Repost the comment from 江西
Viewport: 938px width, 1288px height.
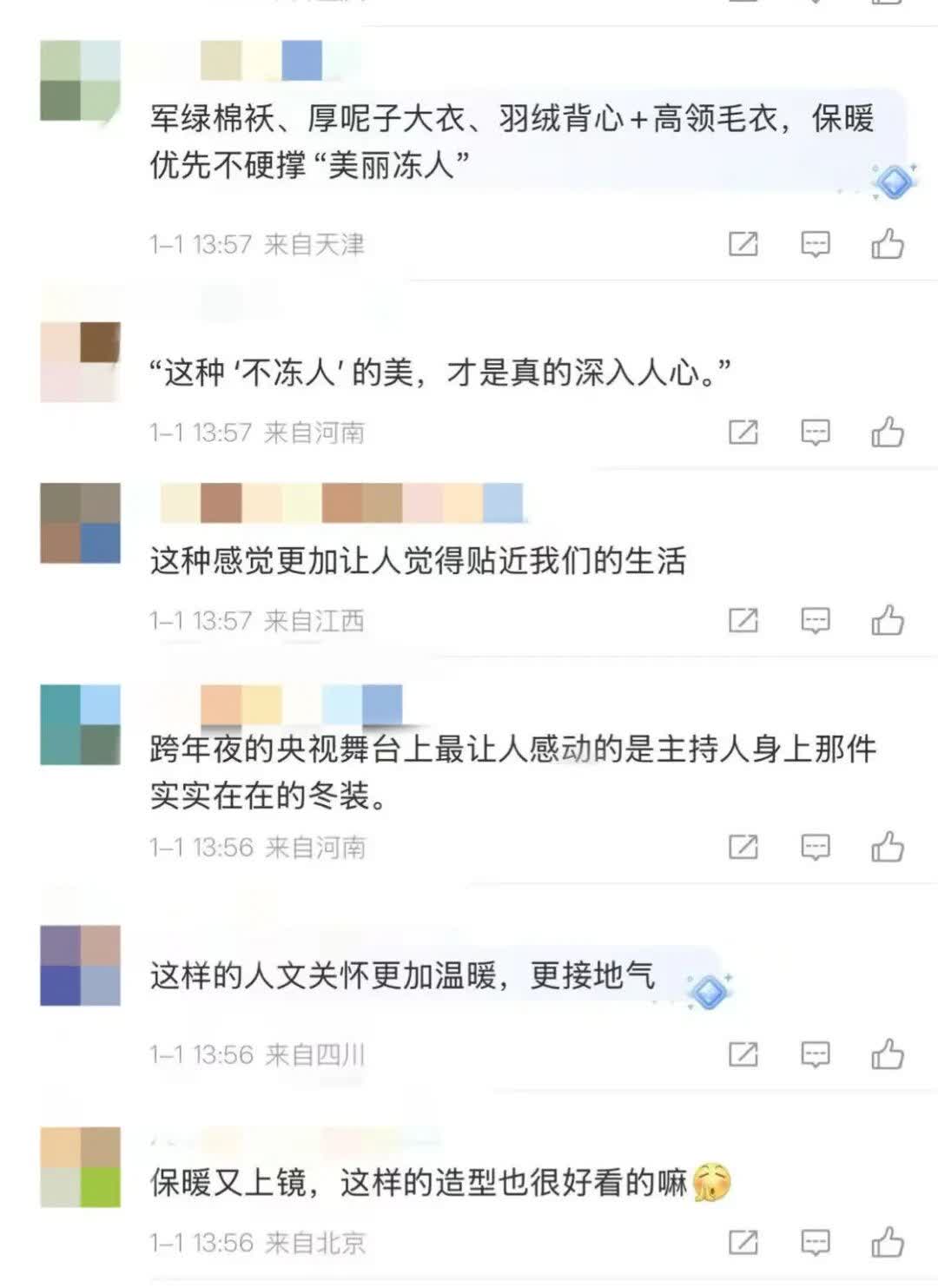pyautogui.click(x=743, y=620)
